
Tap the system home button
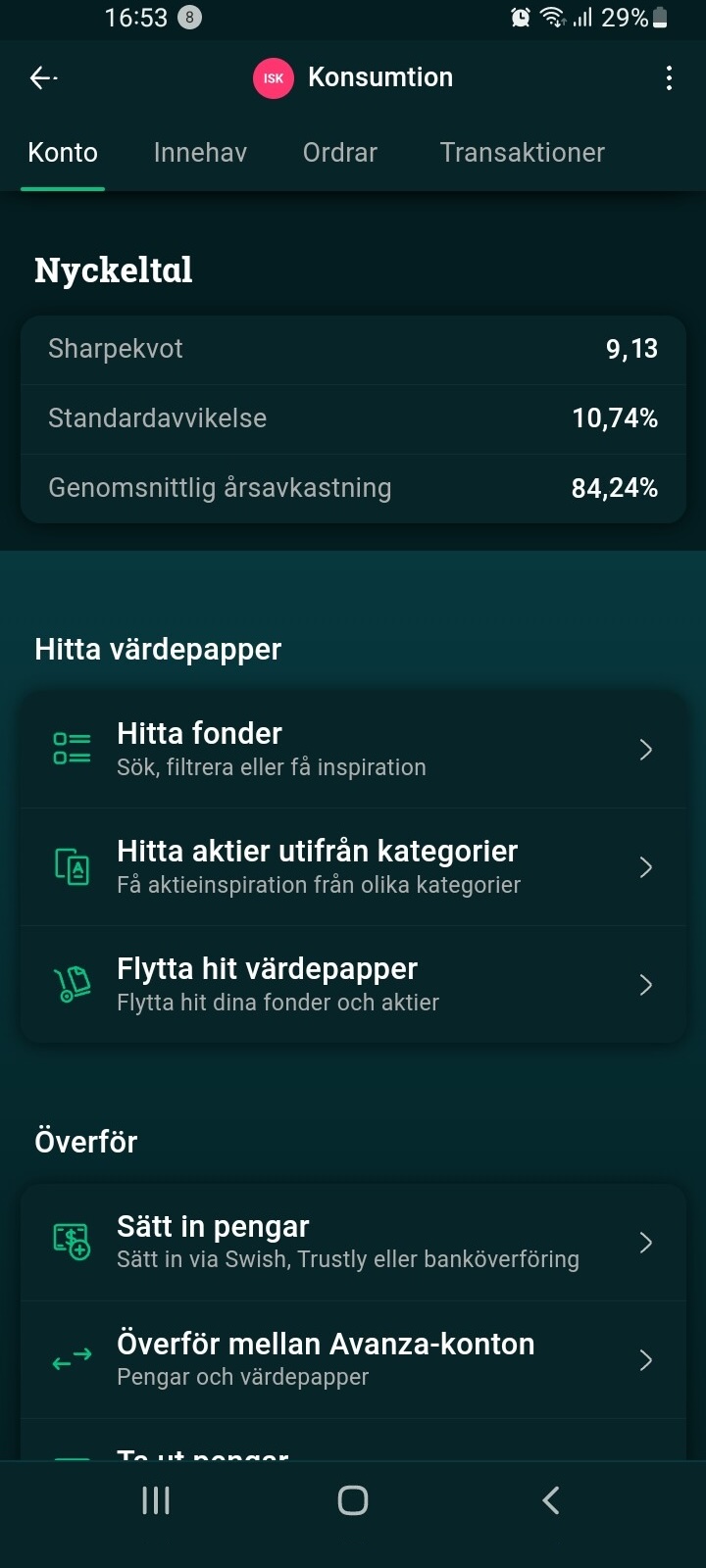[x=353, y=1500]
